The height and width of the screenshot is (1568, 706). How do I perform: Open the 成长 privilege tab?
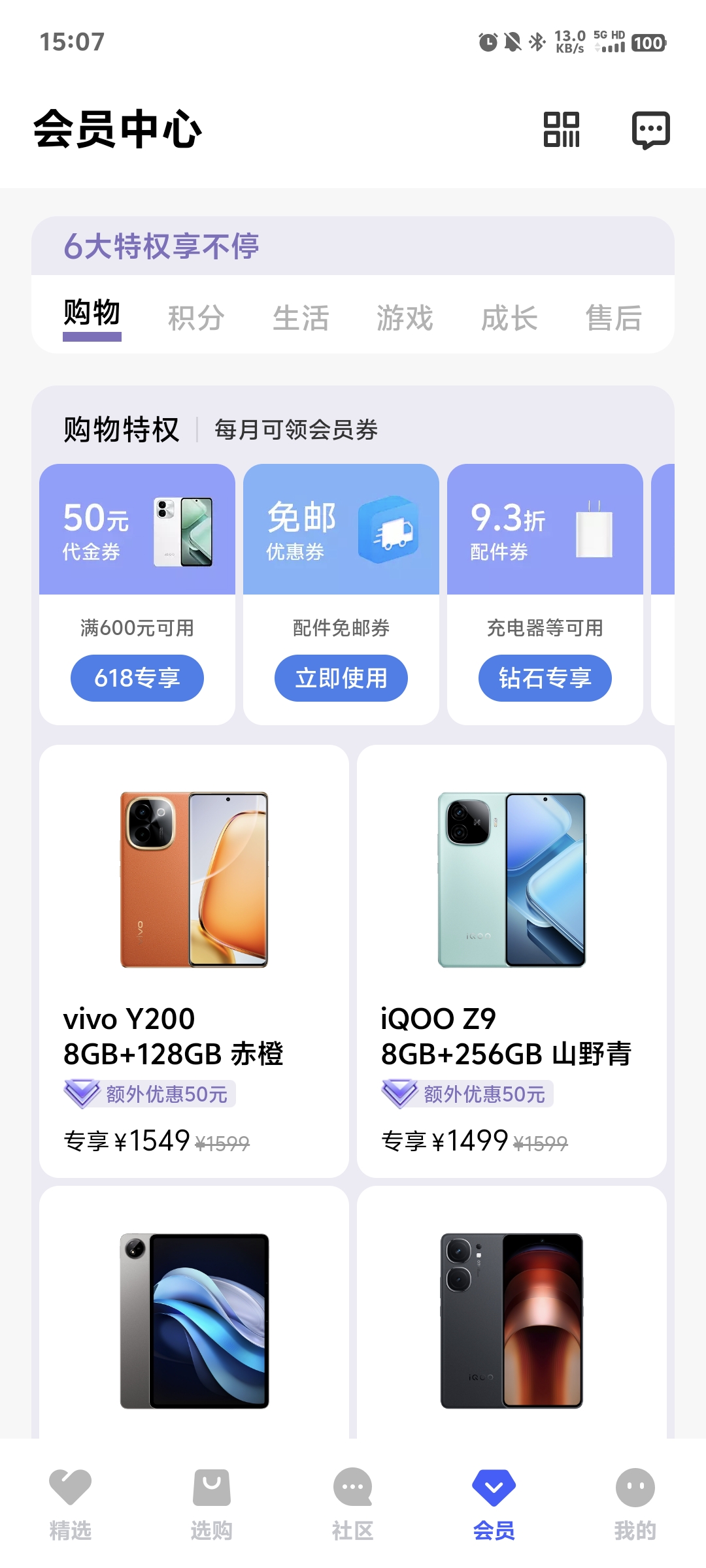pos(509,318)
